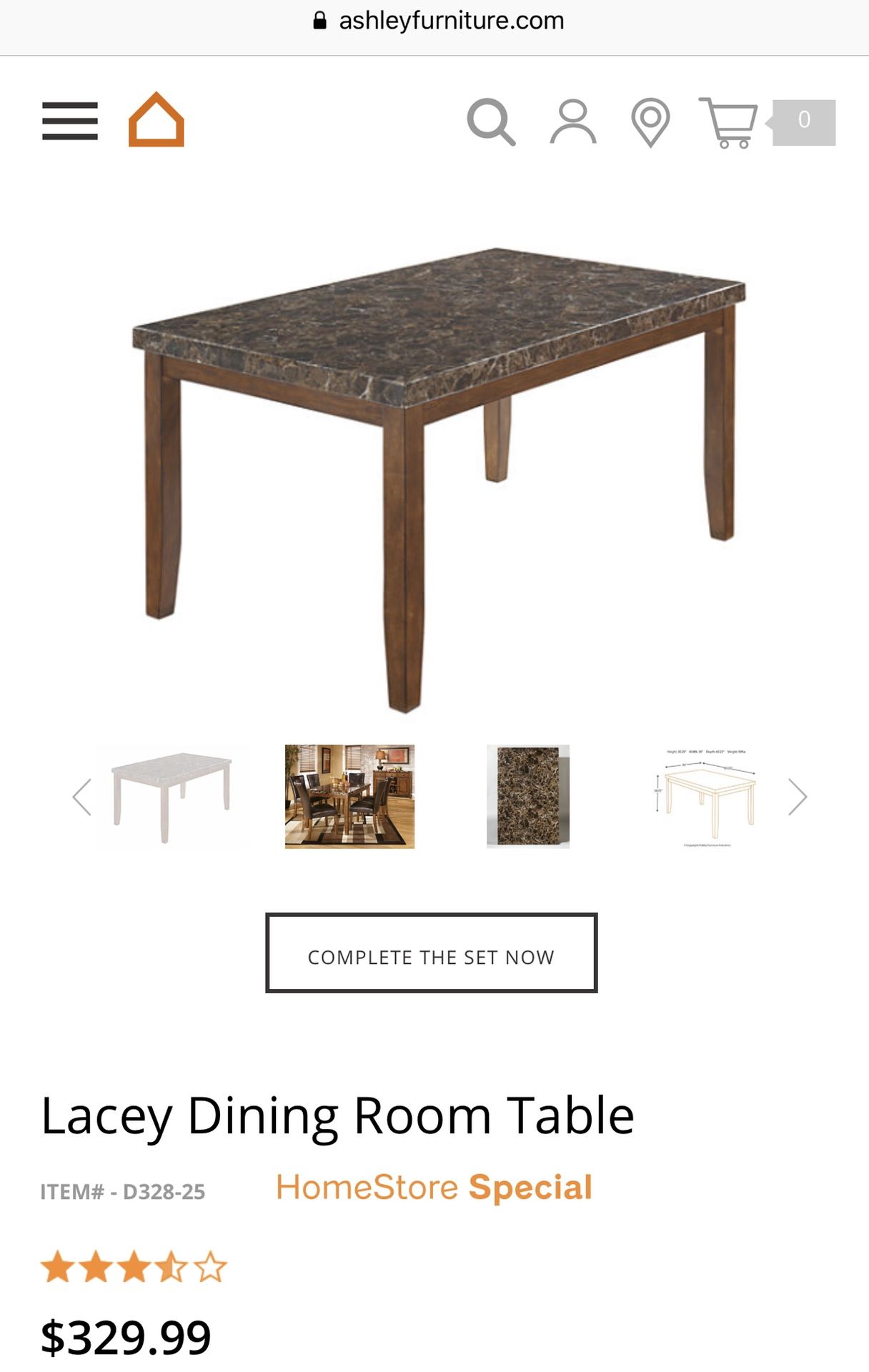Click the HomeStore Special link
Viewport: 869px width, 1372px height.
click(x=434, y=1186)
